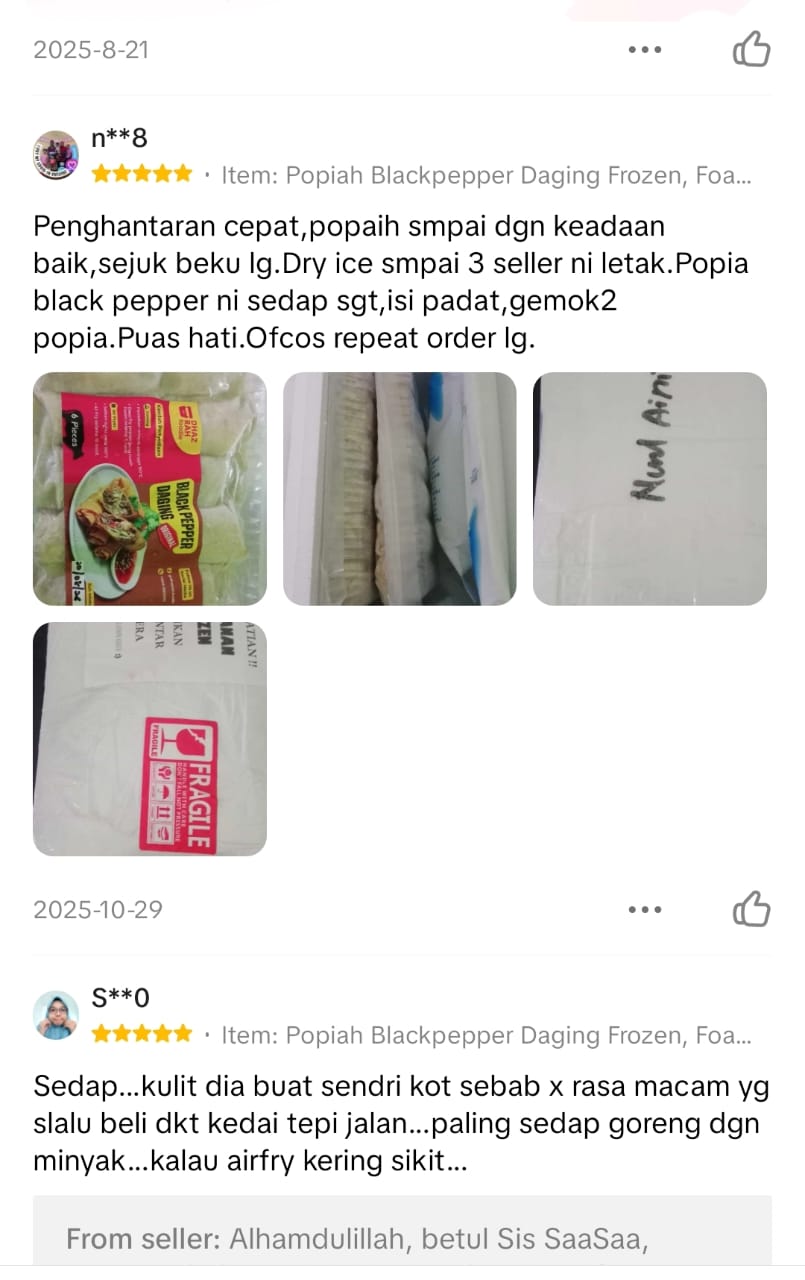View n**8's Fragile sticker photo

click(x=150, y=739)
